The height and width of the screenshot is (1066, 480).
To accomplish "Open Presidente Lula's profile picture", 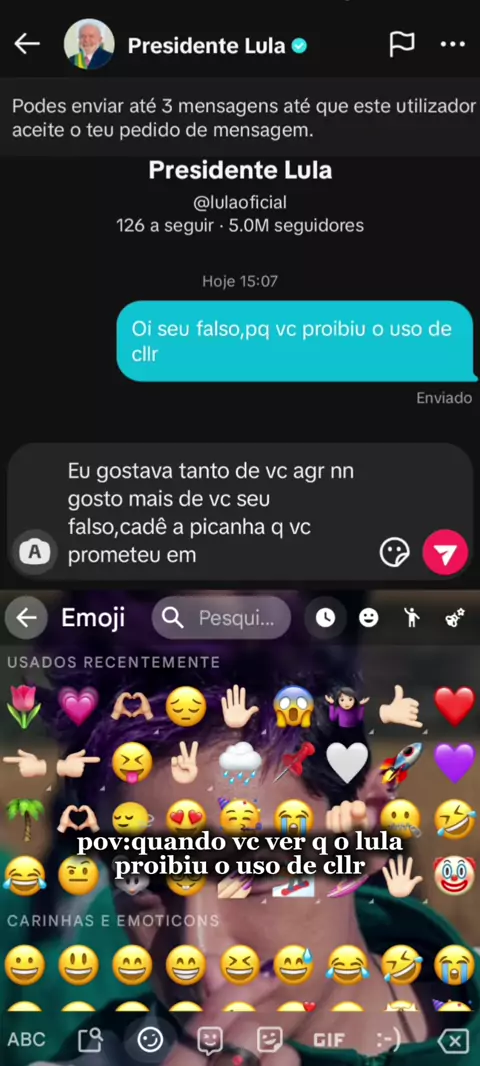I will (89, 44).
